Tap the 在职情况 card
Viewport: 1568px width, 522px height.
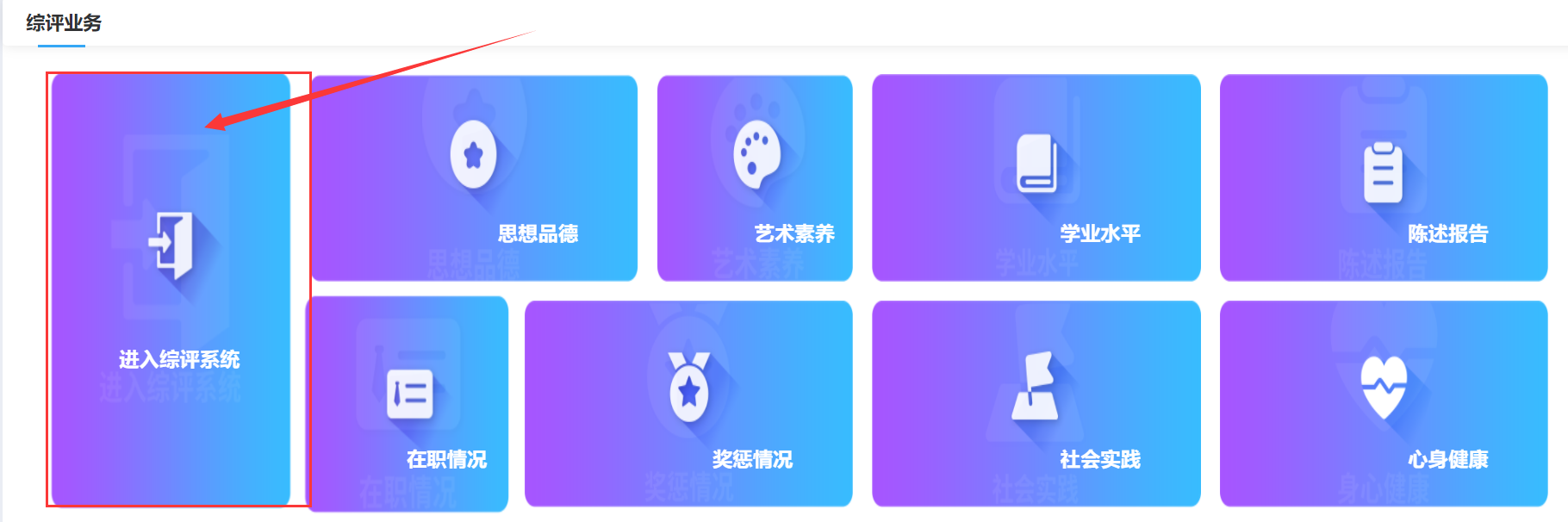click(x=408, y=403)
